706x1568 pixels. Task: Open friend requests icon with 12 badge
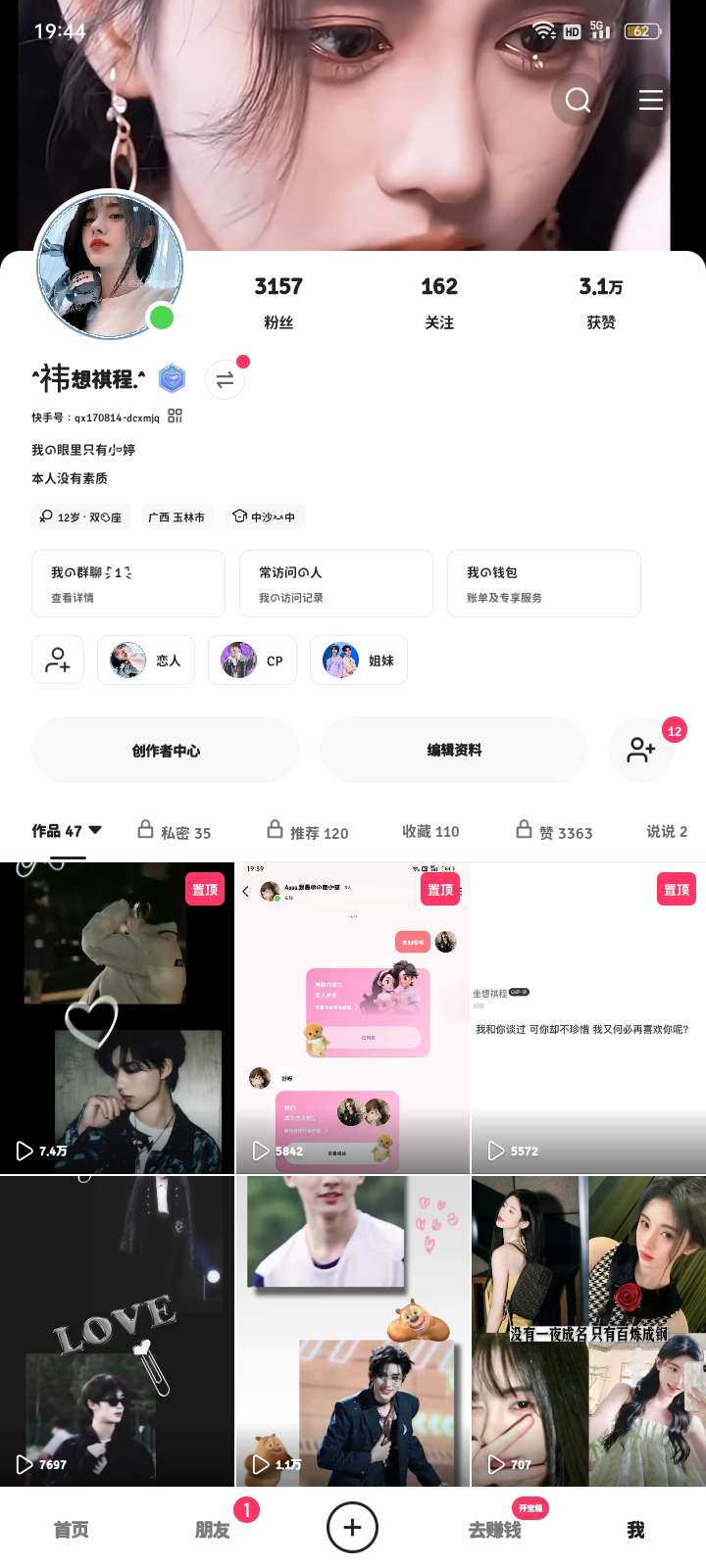click(x=641, y=751)
